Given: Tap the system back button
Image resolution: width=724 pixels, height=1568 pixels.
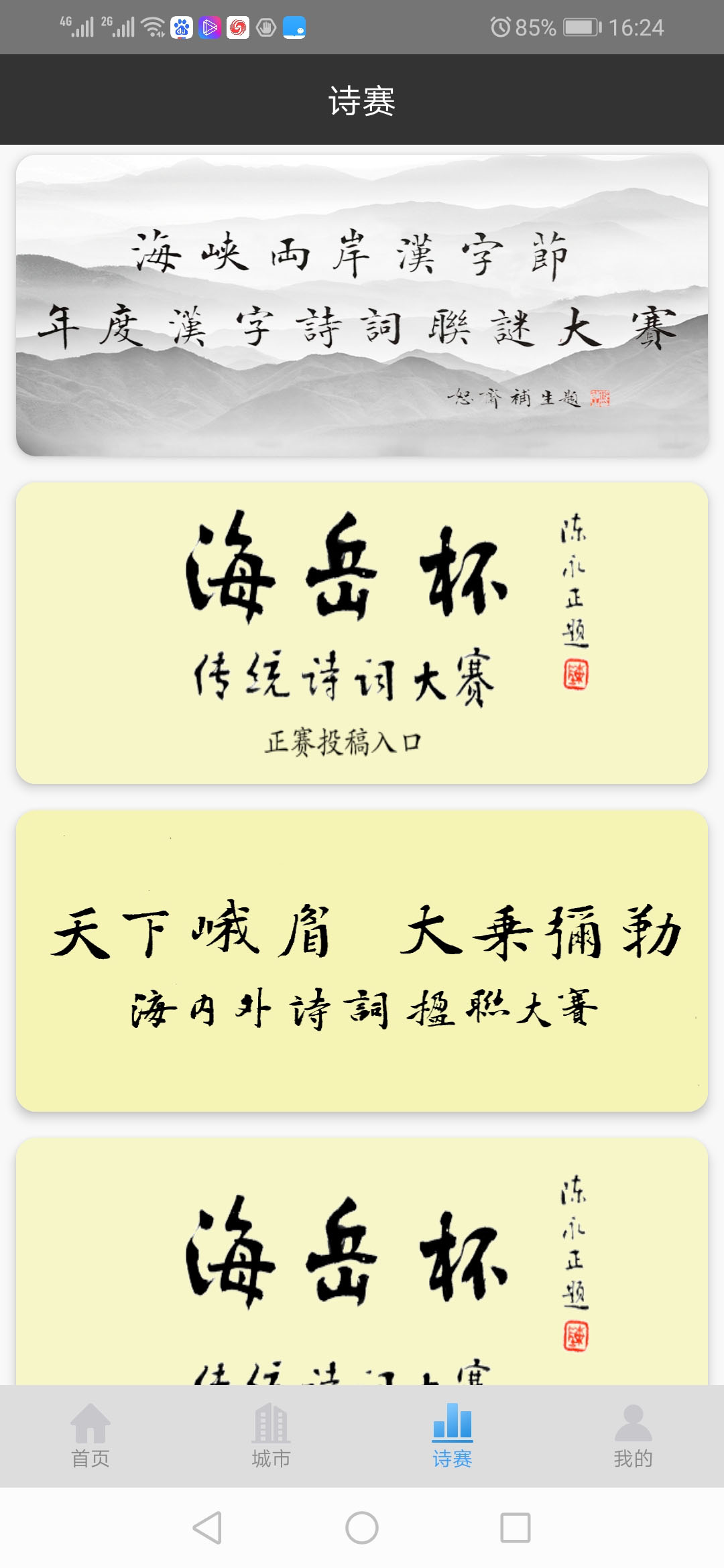Looking at the screenshot, I should 207,1528.
